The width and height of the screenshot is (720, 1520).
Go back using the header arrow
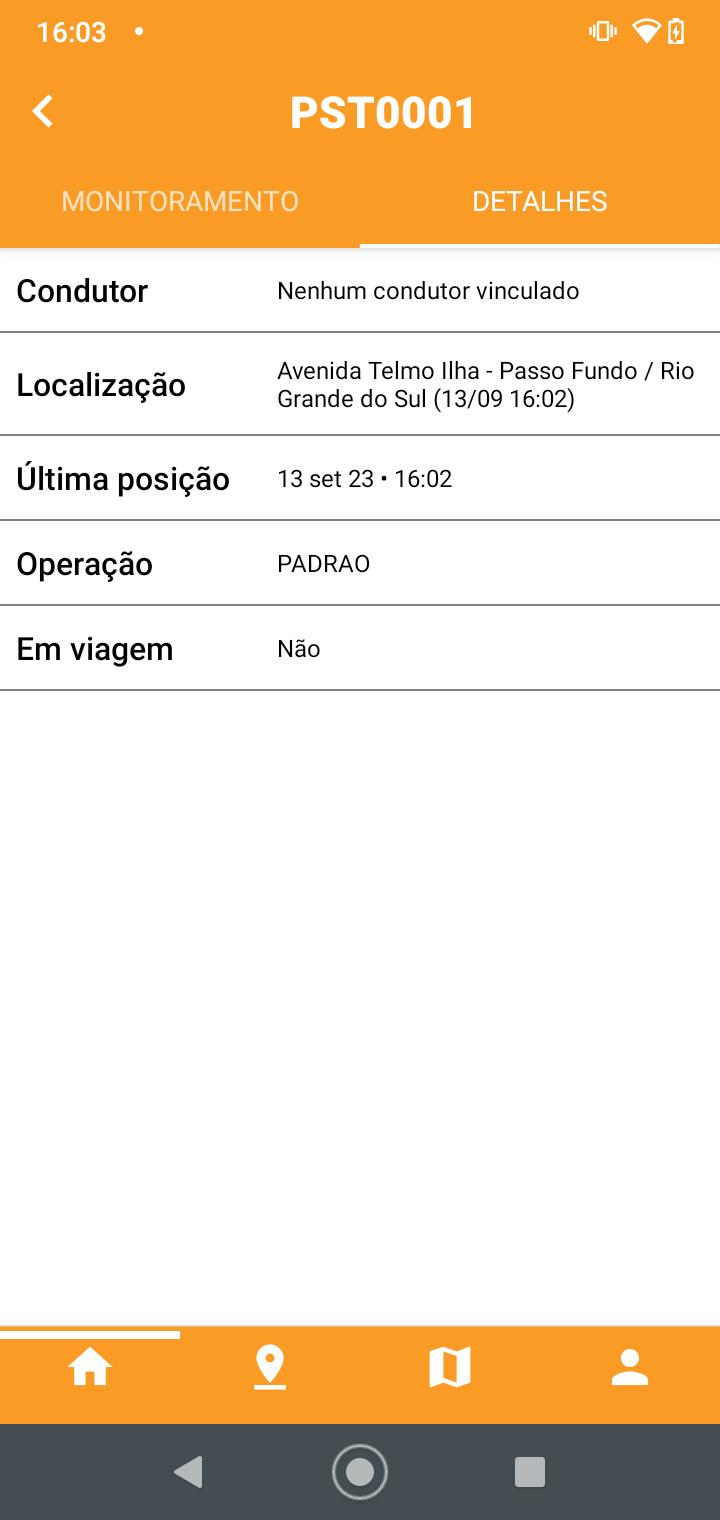tap(43, 111)
